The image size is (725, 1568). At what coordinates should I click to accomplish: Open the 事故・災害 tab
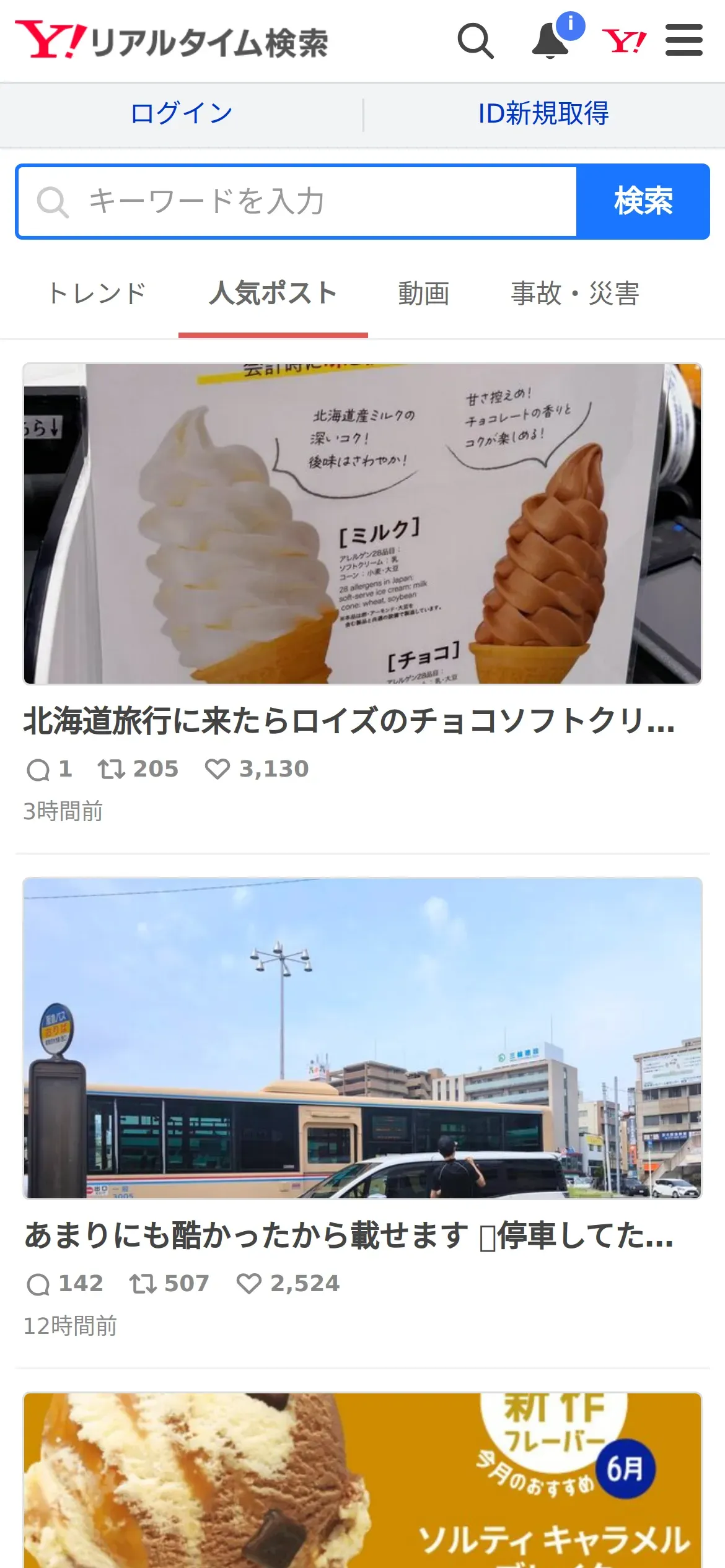(x=574, y=294)
